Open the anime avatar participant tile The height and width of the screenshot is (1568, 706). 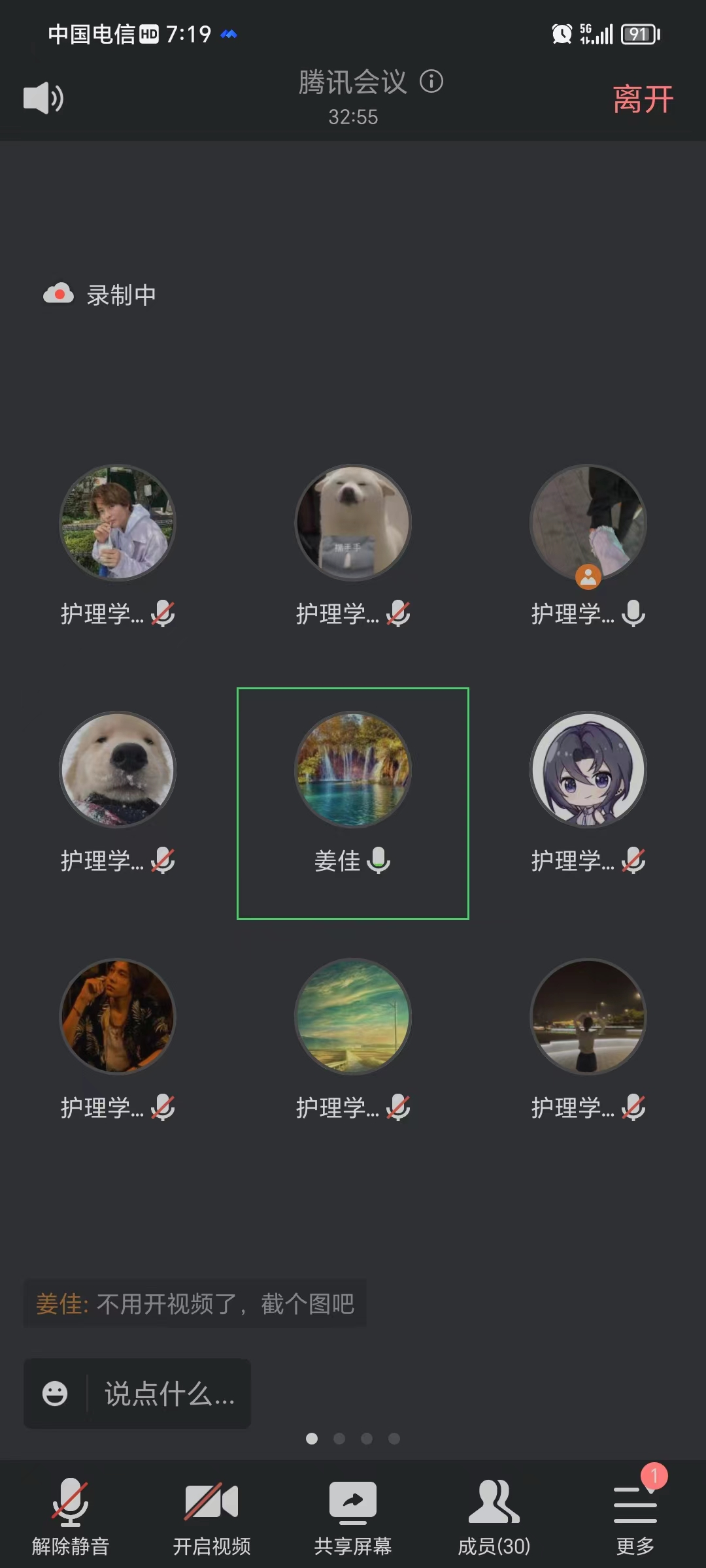click(588, 770)
